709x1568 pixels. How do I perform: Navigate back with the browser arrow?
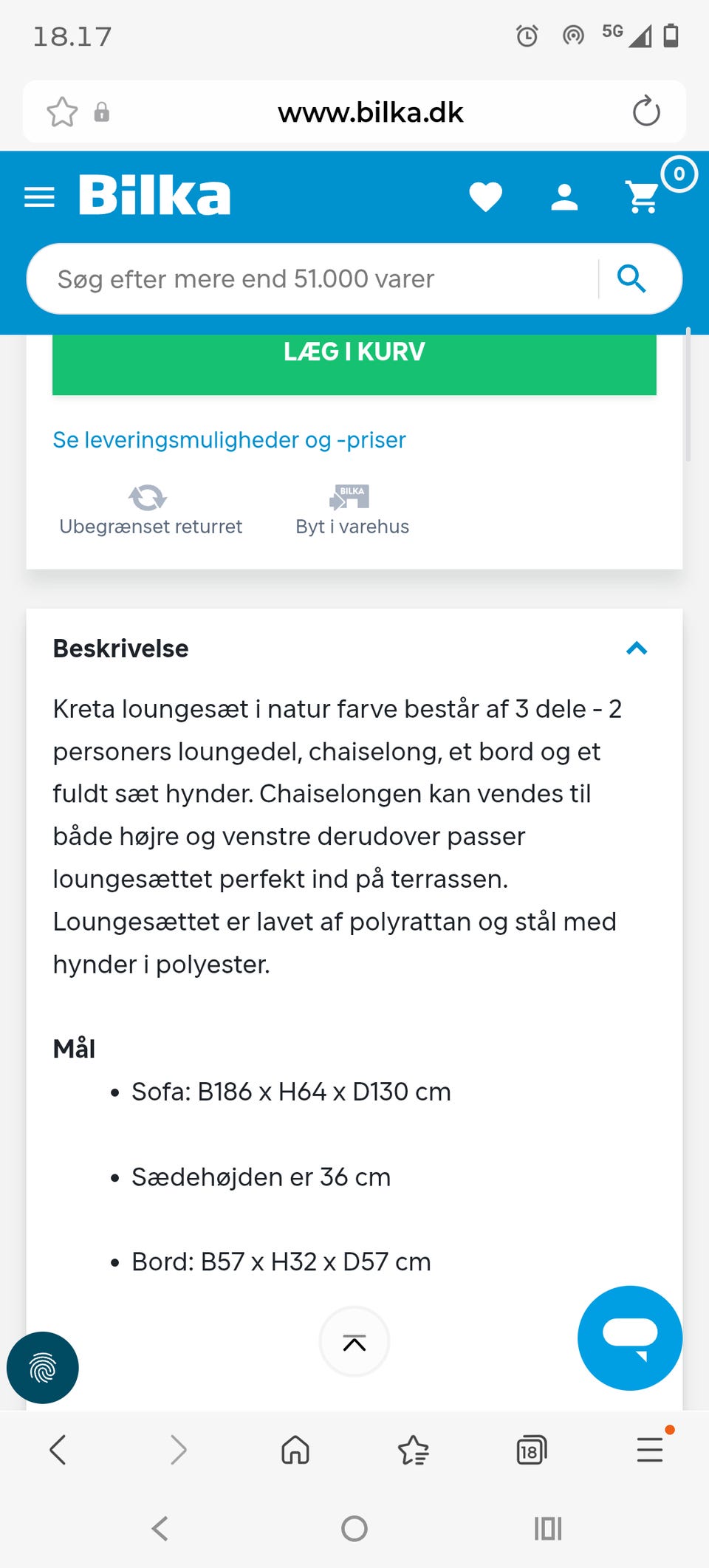click(x=58, y=1449)
